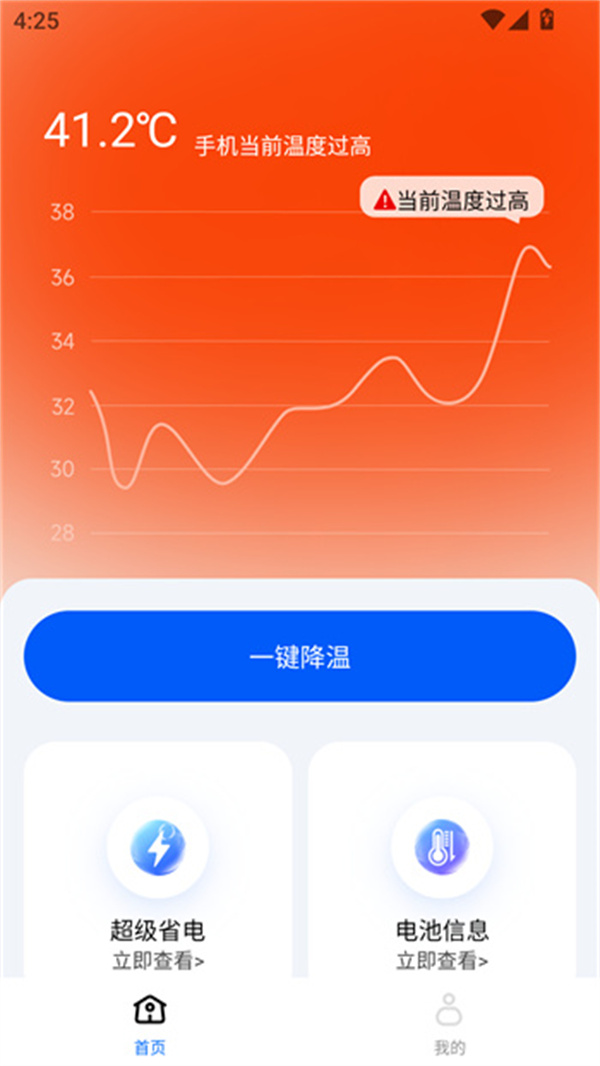Switch to the 我的 profile tab
Viewport: 600px width, 1066px height.
pyautogui.click(x=449, y=1023)
